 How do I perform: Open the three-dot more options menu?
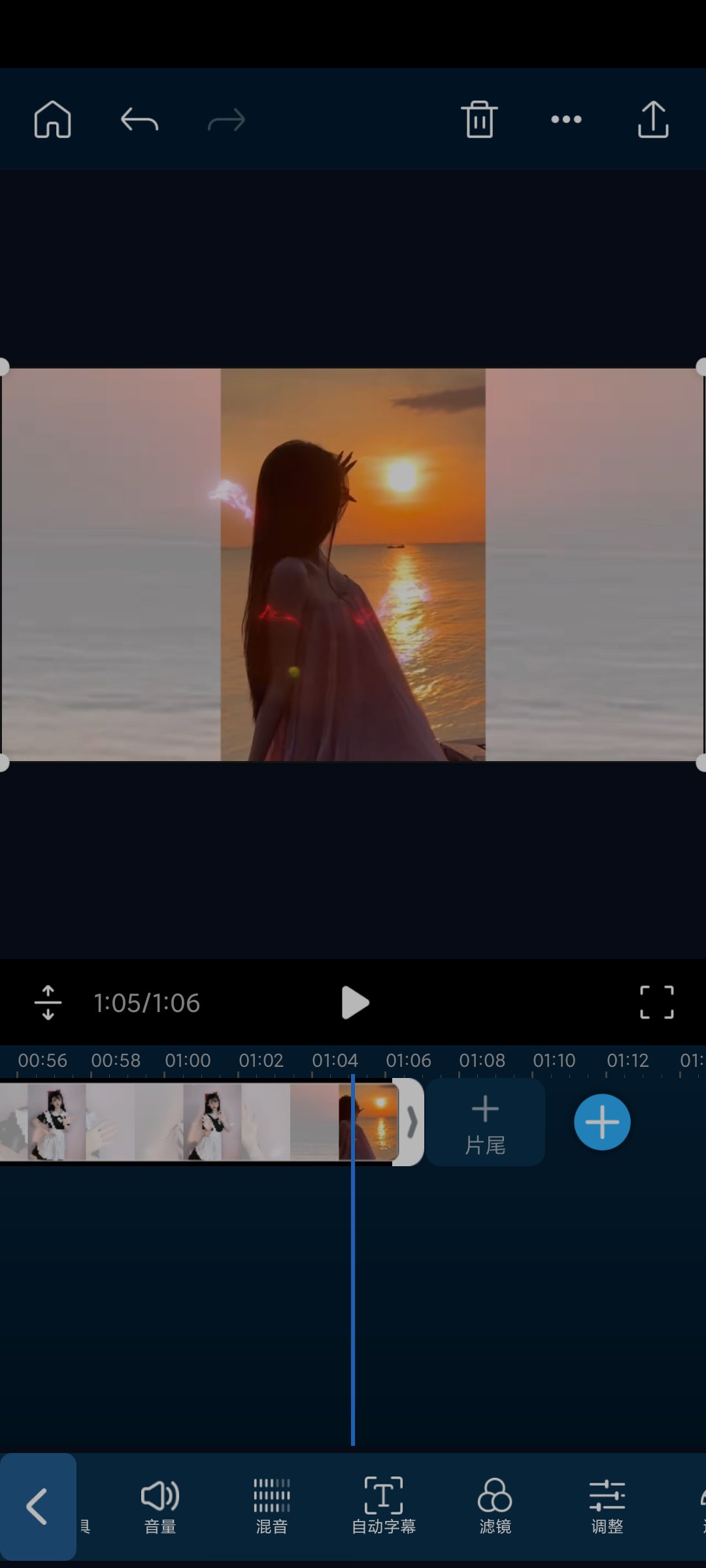click(x=566, y=120)
